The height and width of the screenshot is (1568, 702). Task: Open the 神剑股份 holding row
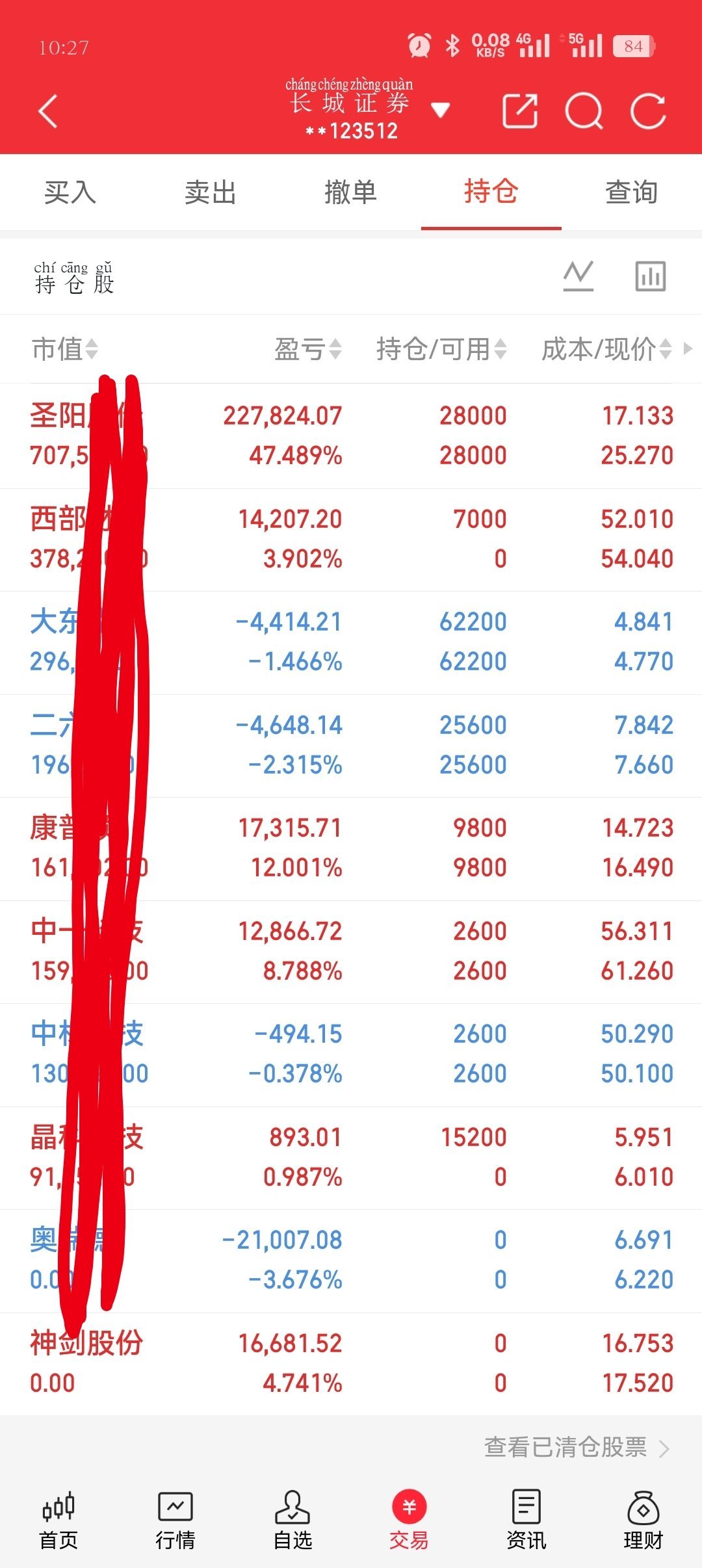351,1364
